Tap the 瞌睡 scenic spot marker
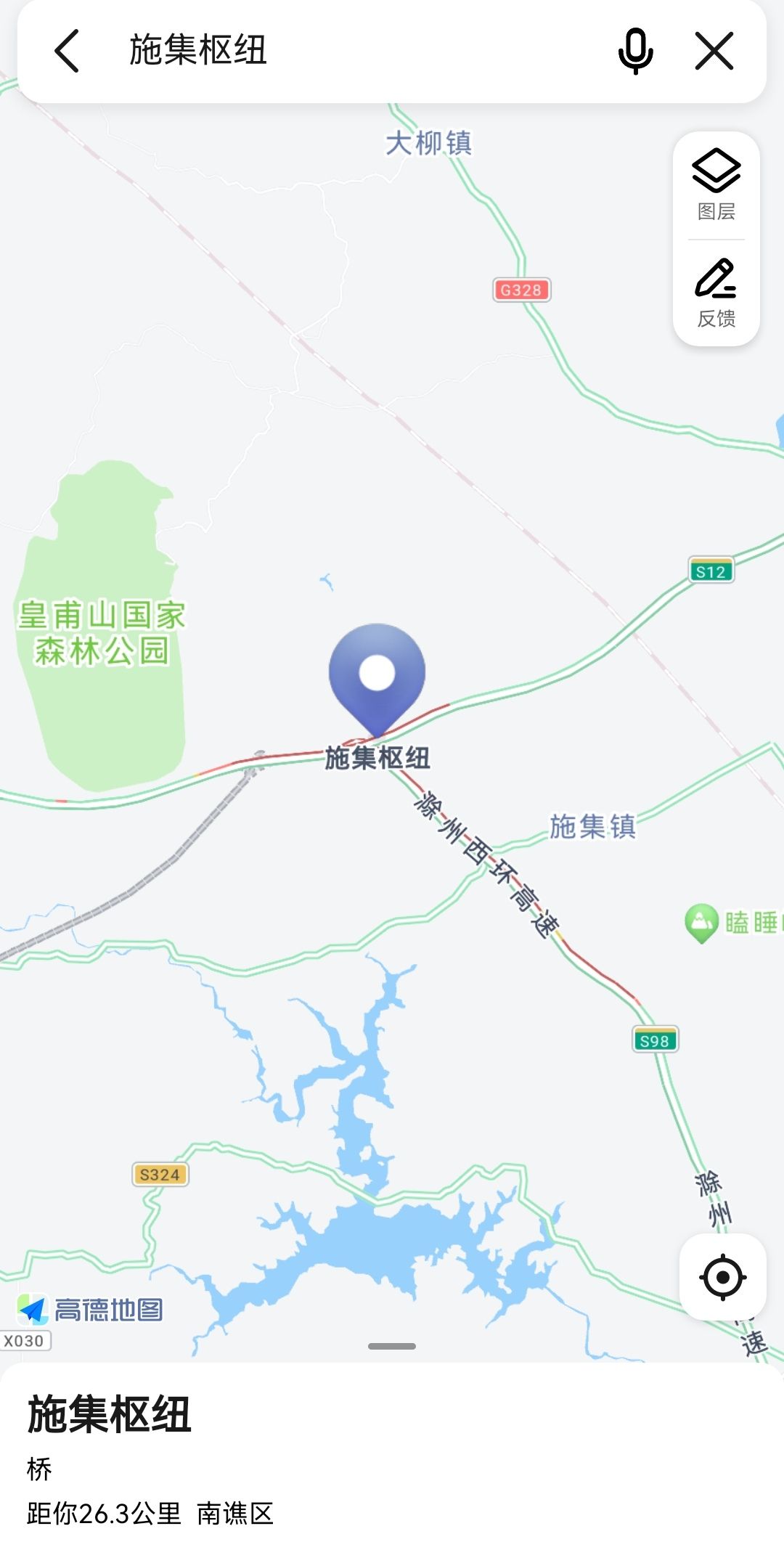The image size is (784, 1542). pos(701,923)
